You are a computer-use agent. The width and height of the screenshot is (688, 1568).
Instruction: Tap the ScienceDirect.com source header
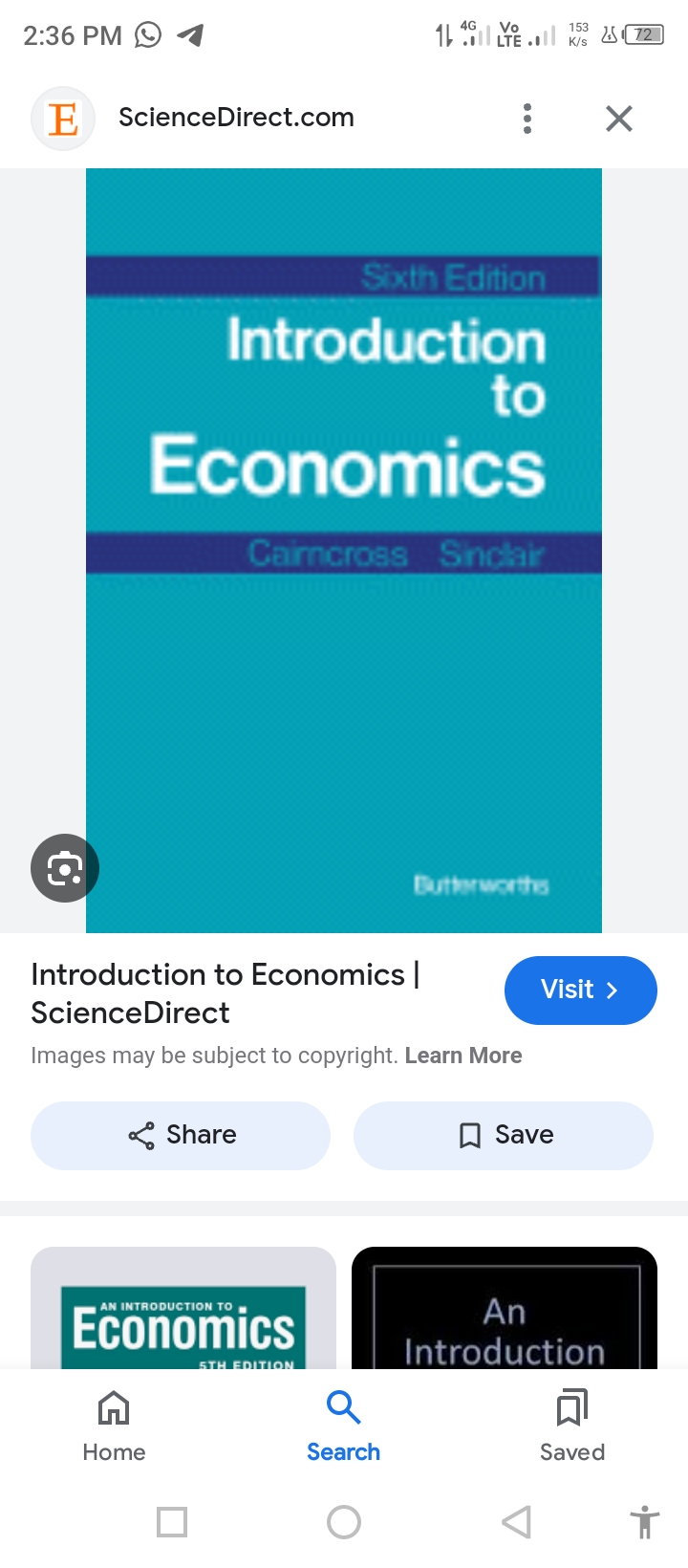(236, 118)
